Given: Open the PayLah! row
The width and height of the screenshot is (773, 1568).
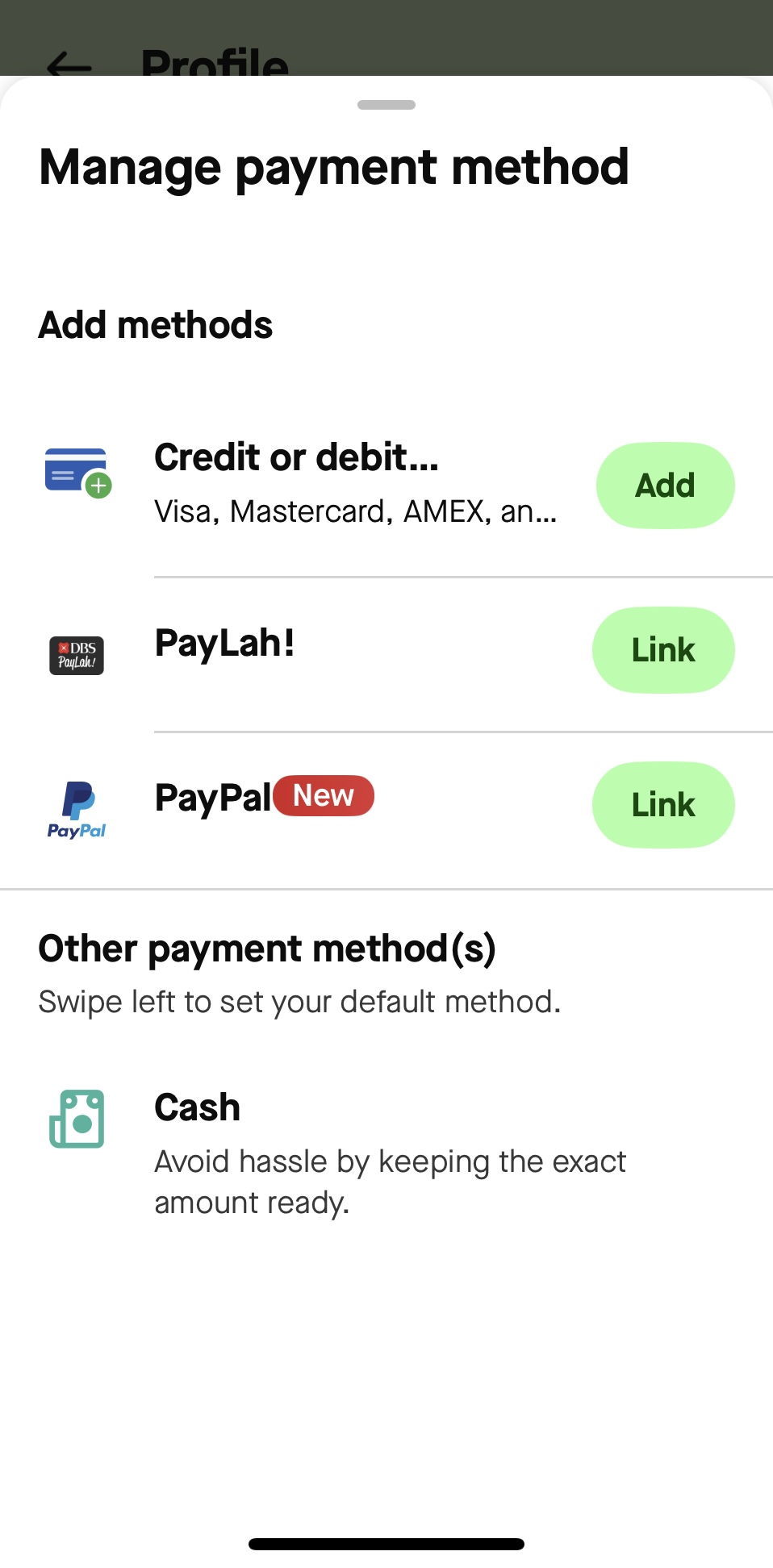Looking at the screenshot, I should pyautogui.click(x=386, y=654).
